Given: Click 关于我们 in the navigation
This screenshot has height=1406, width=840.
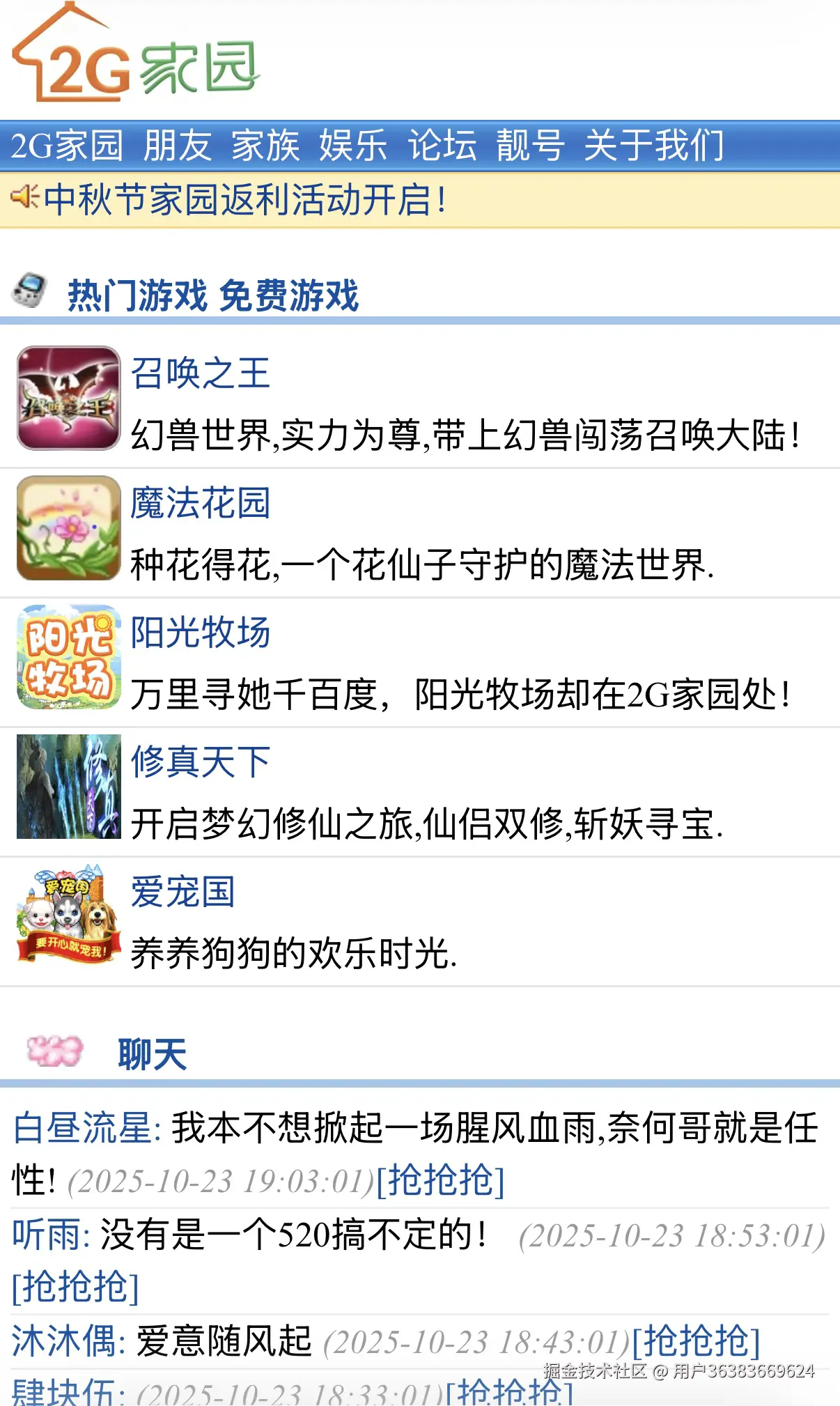Looking at the screenshot, I should click(655, 144).
